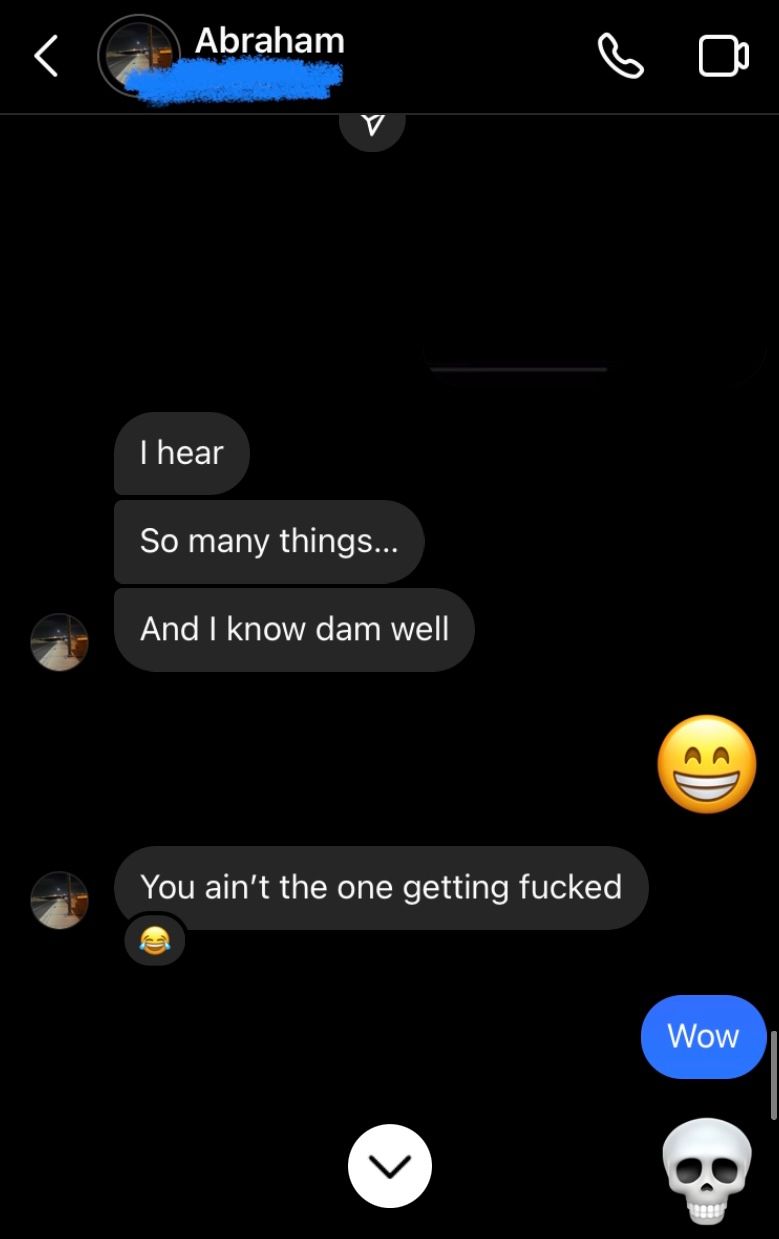Start a video call with Abraham
Screen dimensions: 779x1239
pyautogui.click(x=723, y=56)
